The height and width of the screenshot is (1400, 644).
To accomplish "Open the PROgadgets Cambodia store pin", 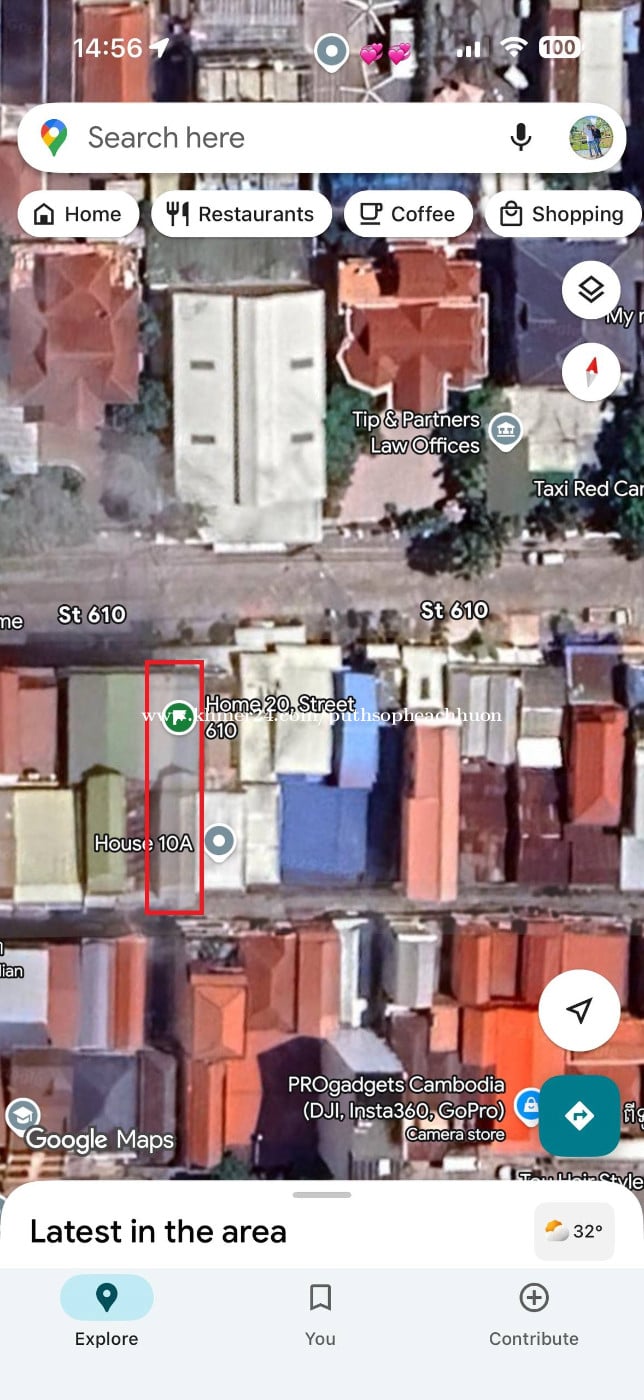I will [527, 1104].
